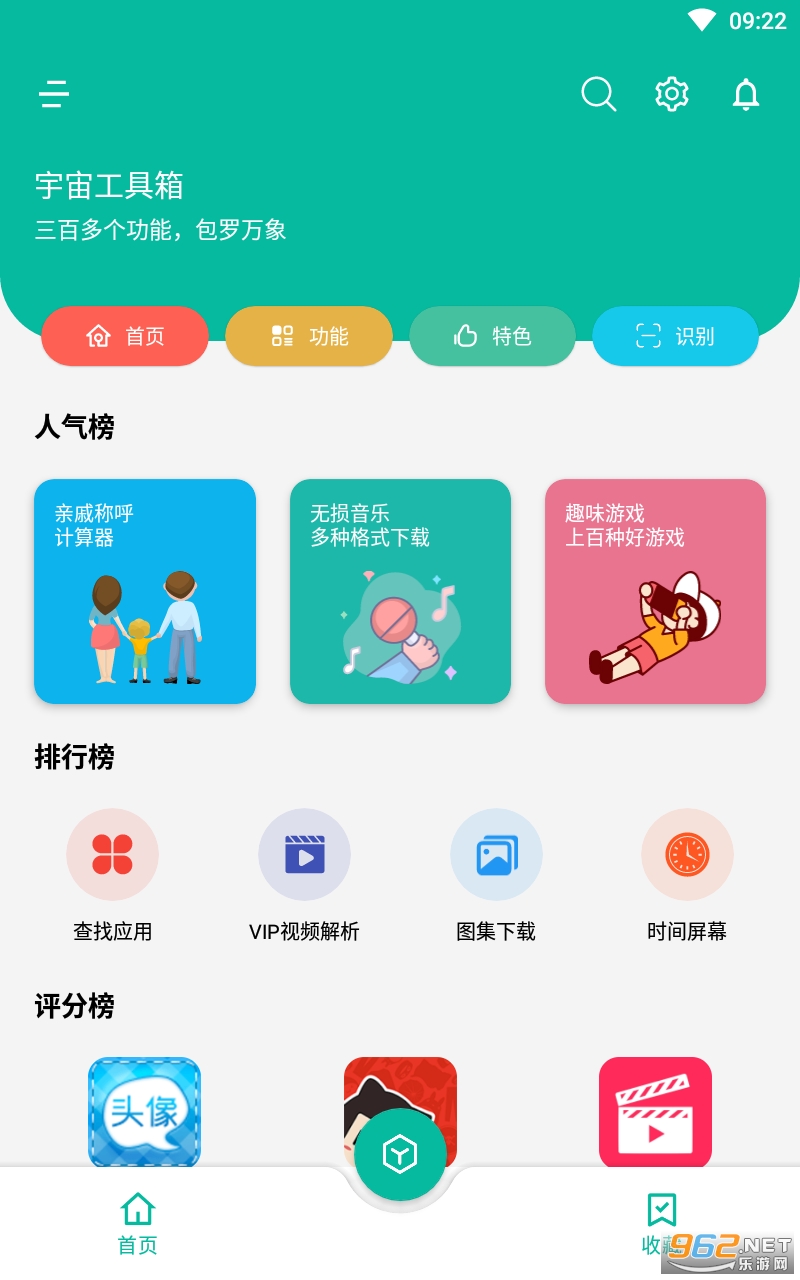Image resolution: width=800 pixels, height=1280 pixels.
Task: Open the settings gear
Action: pyautogui.click(x=672, y=95)
